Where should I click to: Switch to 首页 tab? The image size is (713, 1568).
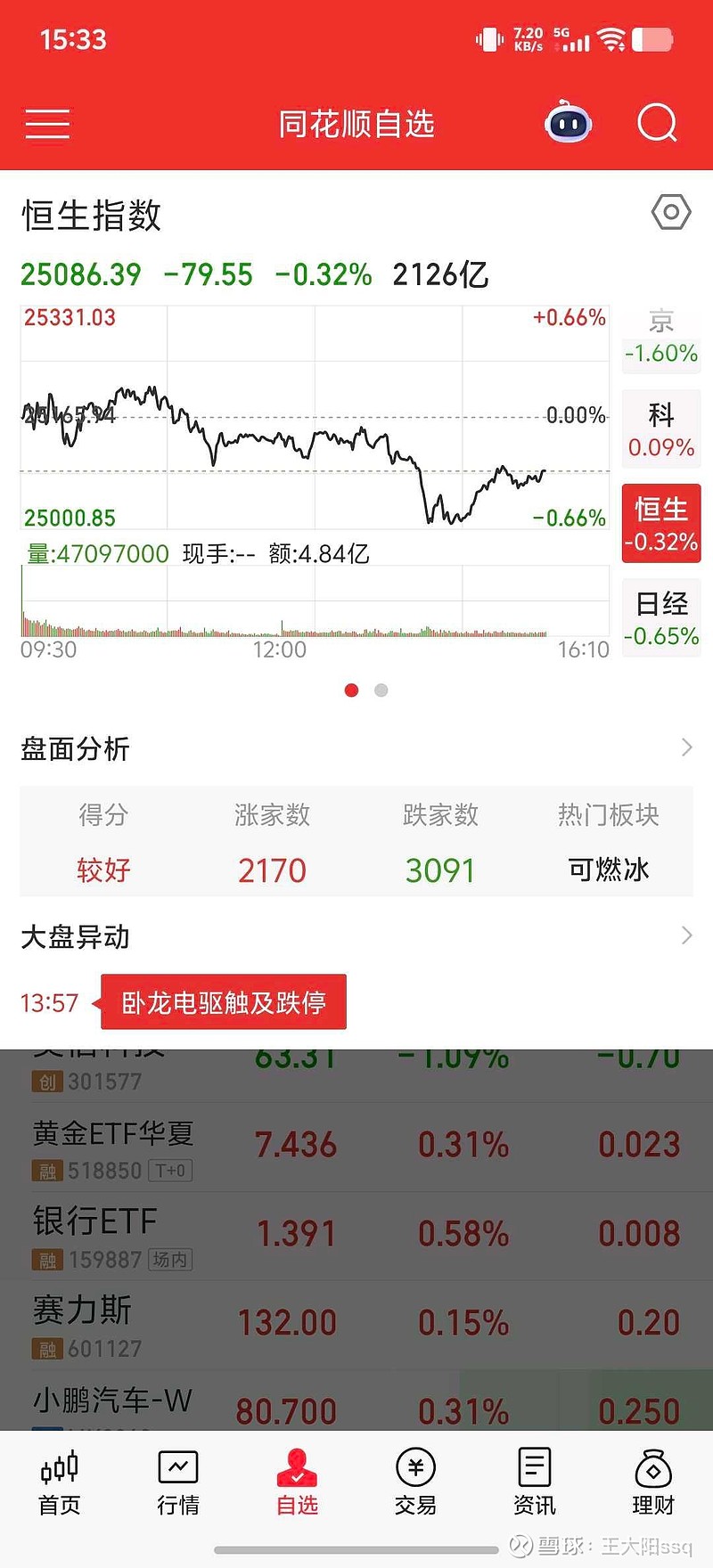(60, 1482)
